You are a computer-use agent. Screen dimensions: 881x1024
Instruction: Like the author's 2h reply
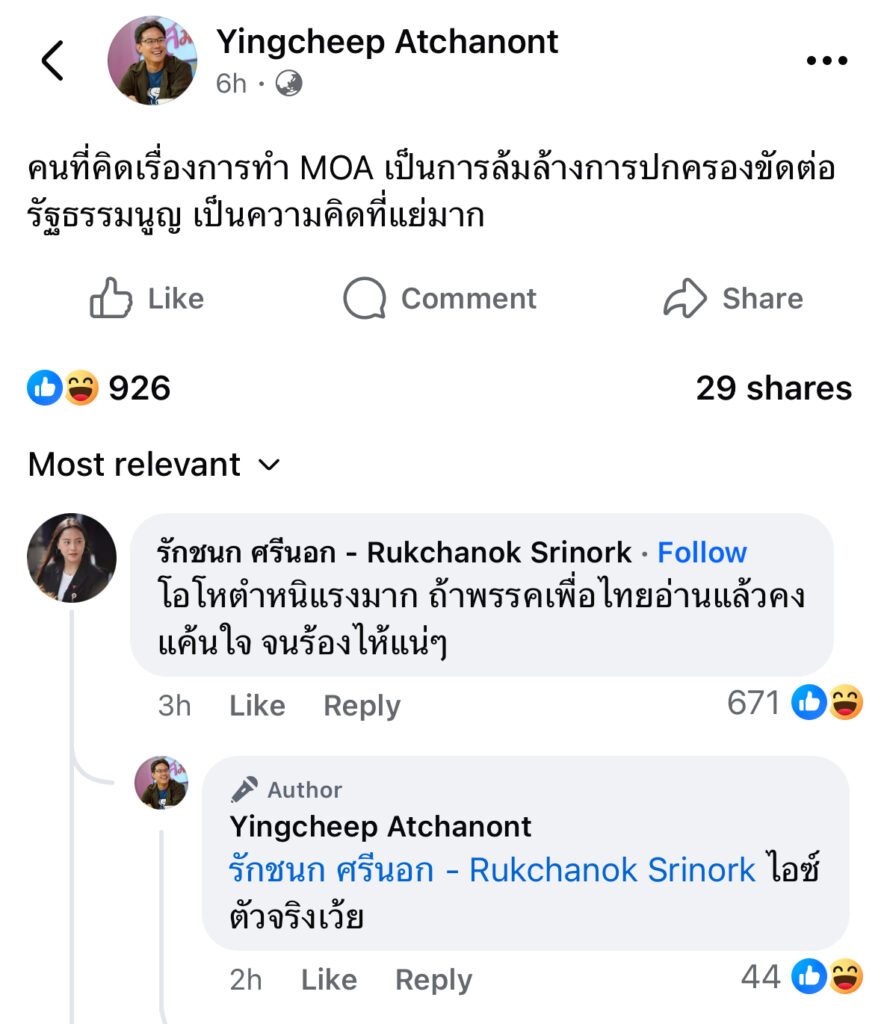coord(329,980)
